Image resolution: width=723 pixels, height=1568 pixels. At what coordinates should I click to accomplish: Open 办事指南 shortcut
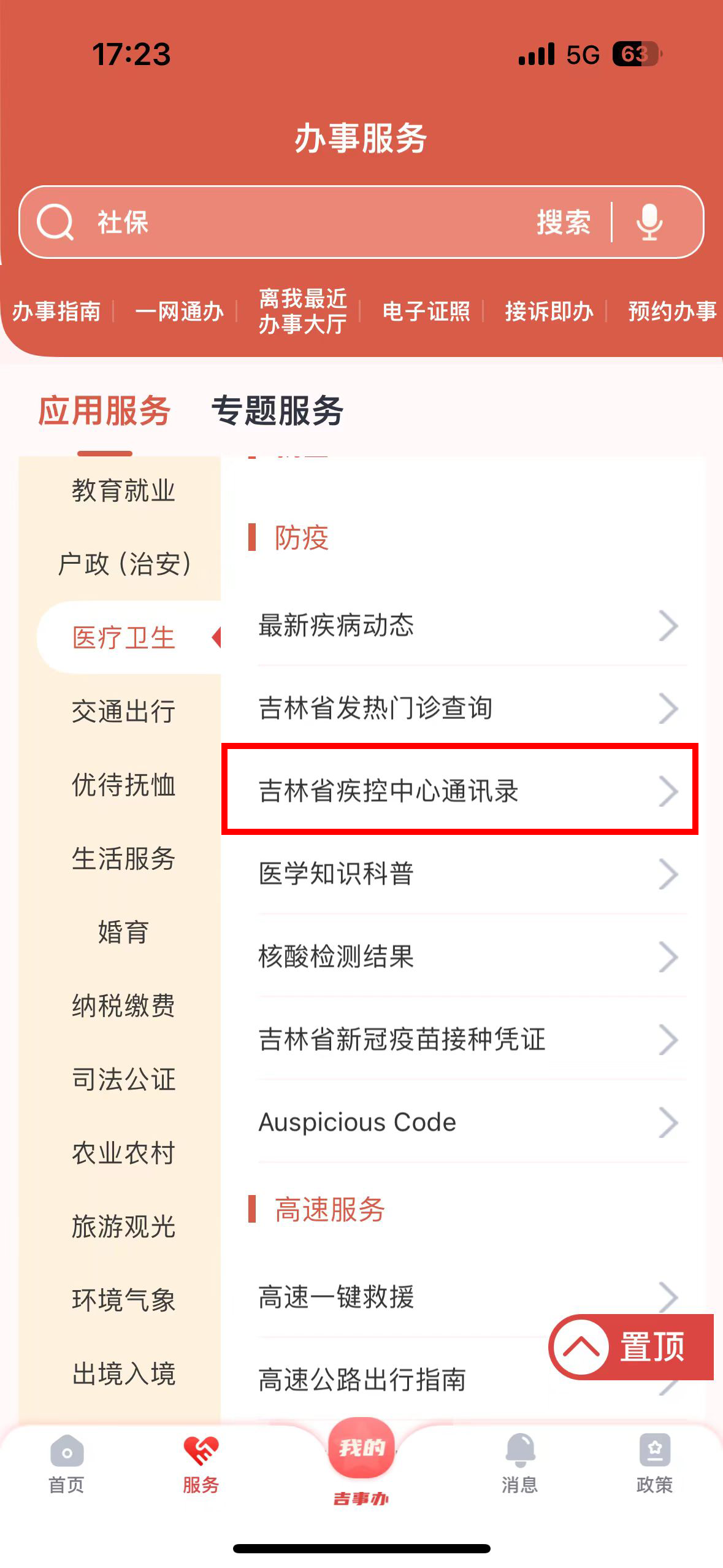coord(56,311)
